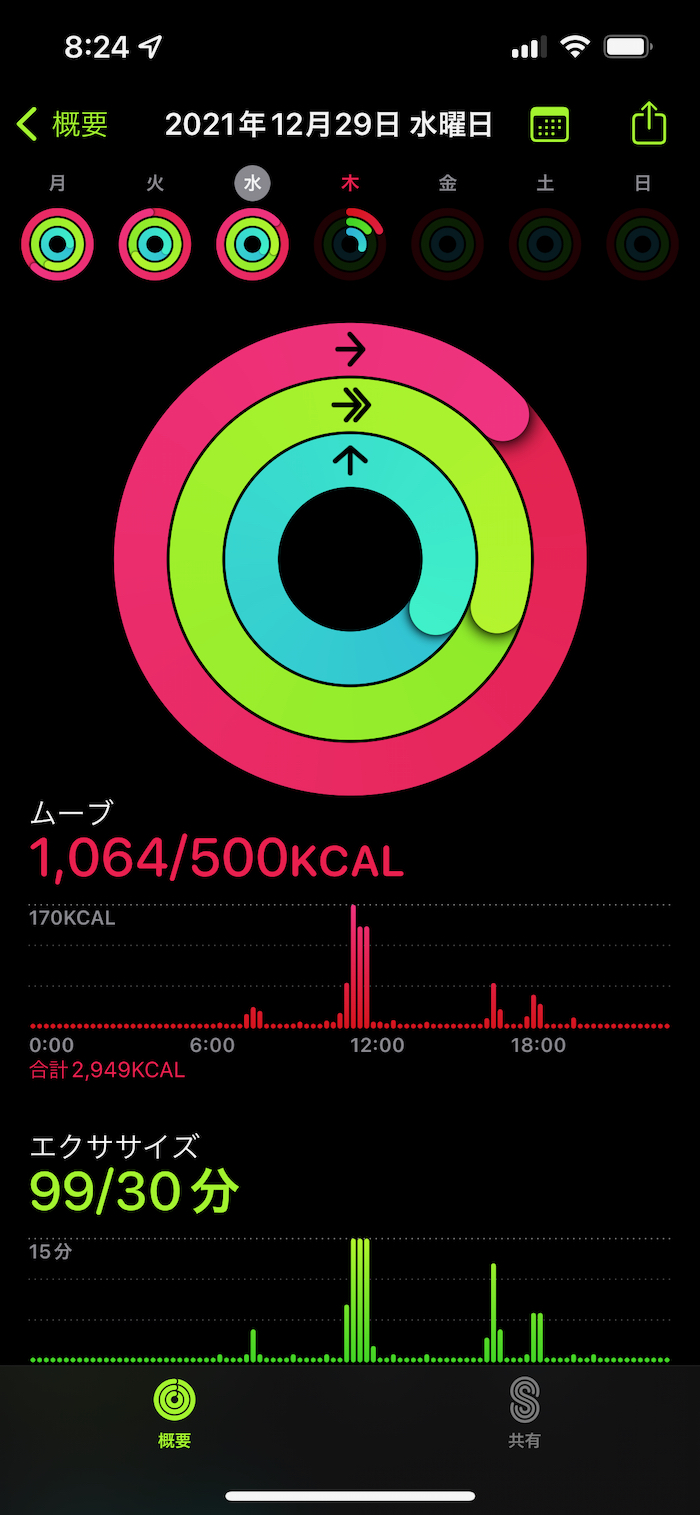
Task: Select Tuesday (火) activity rings
Action: (155, 243)
